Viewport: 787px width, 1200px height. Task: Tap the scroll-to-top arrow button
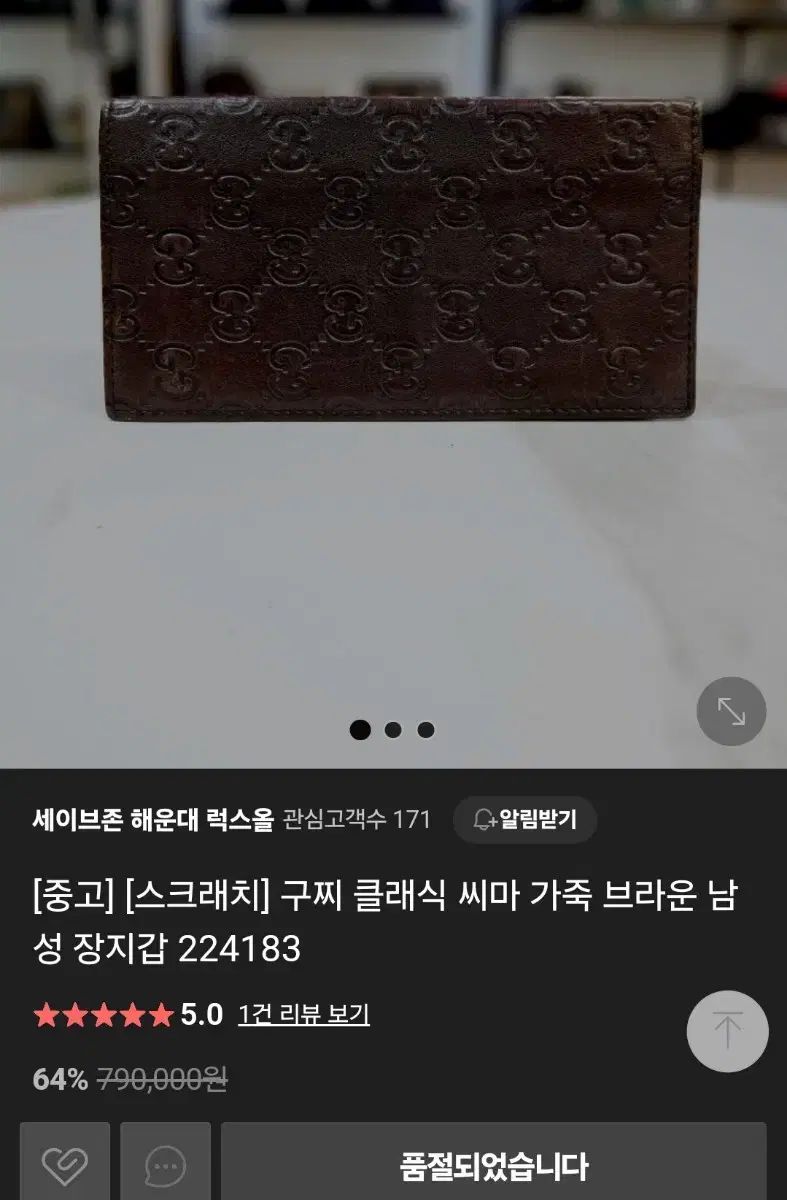pyautogui.click(x=727, y=1031)
